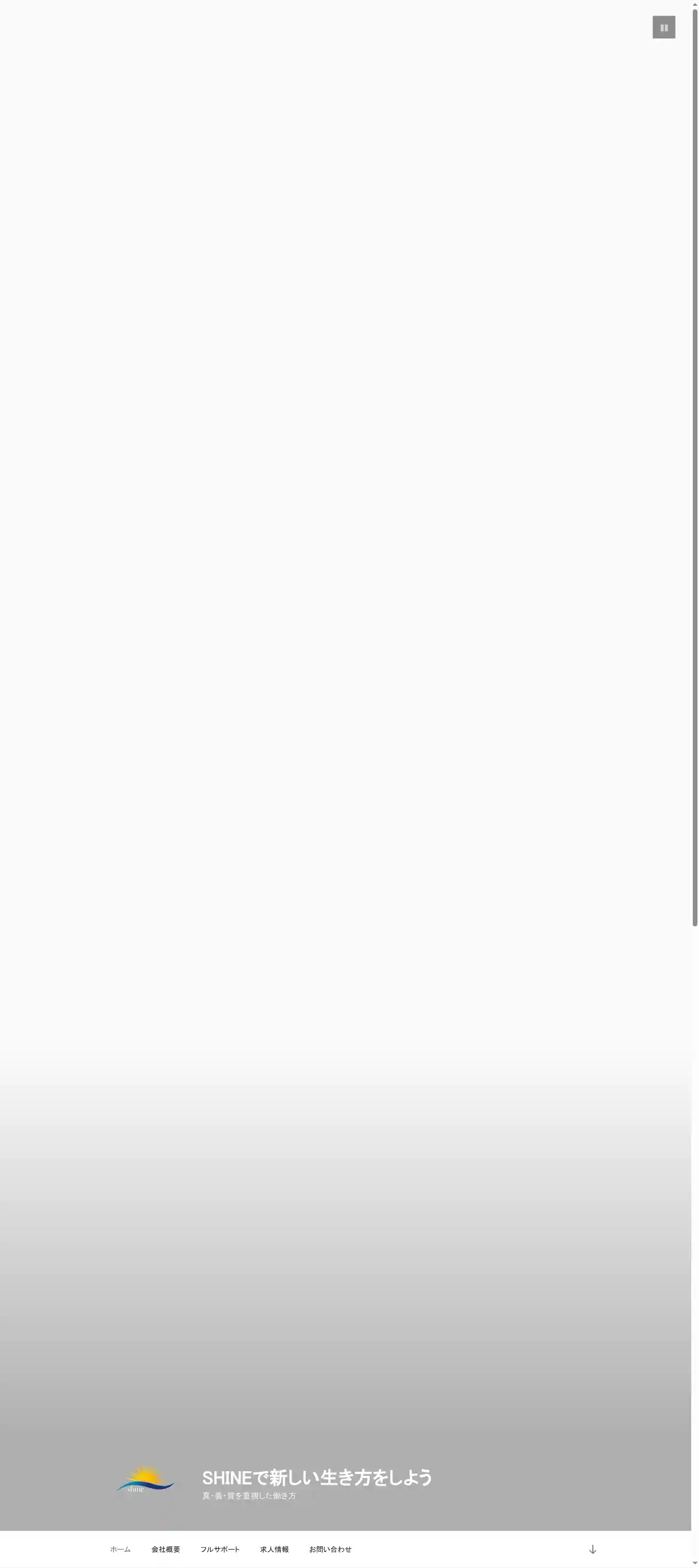
Task: Open the フルサポート page
Action: coord(220,1549)
